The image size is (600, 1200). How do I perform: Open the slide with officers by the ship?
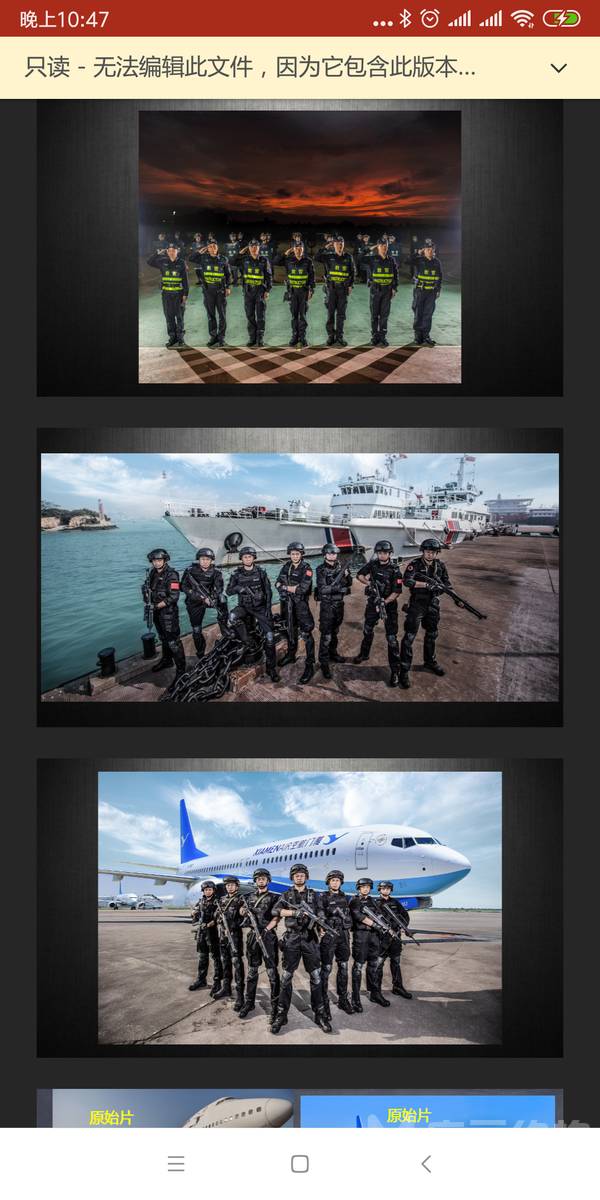pos(299,577)
